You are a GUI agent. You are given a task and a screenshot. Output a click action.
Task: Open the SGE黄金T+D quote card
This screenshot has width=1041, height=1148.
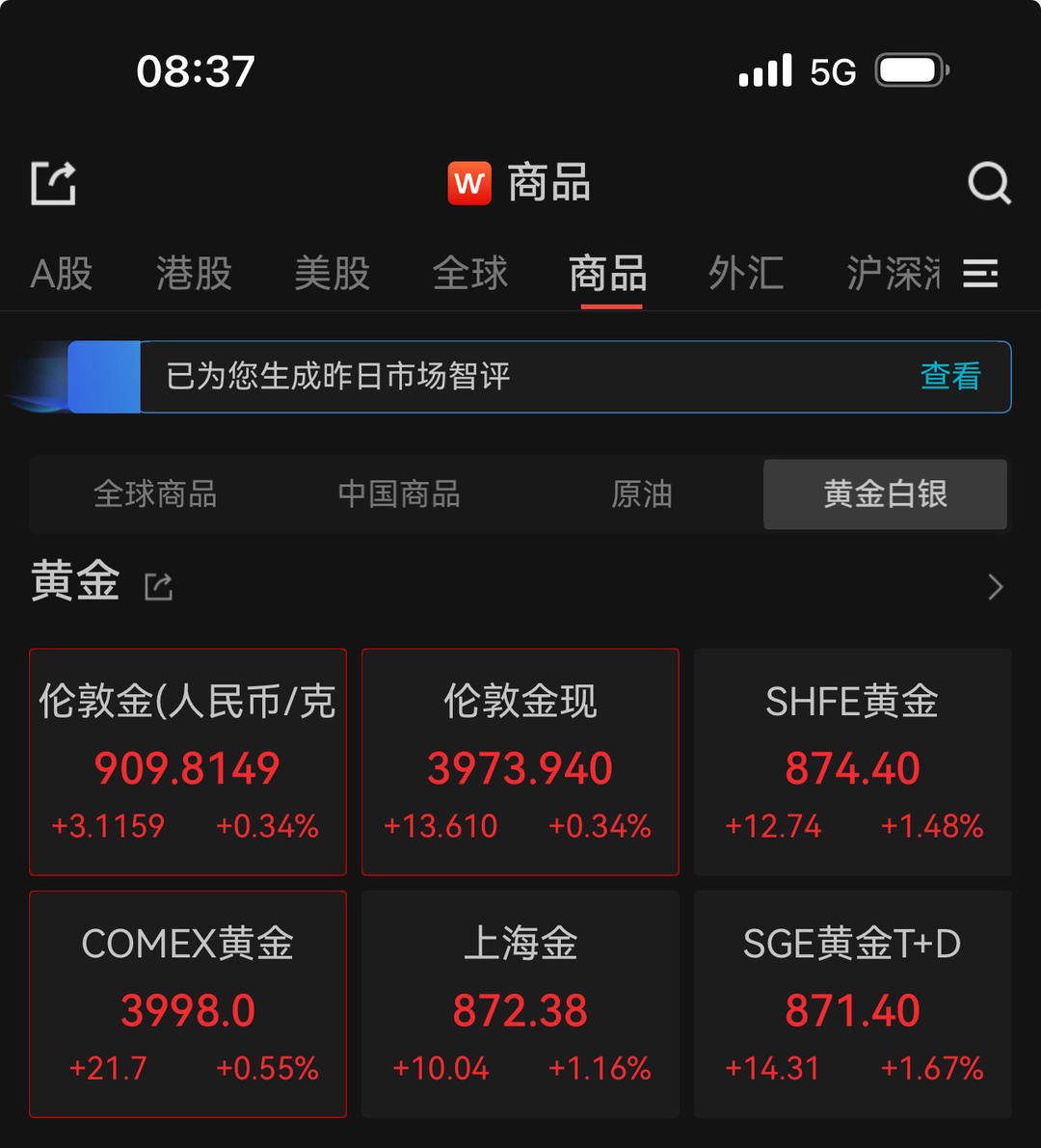pos(852,1003)
